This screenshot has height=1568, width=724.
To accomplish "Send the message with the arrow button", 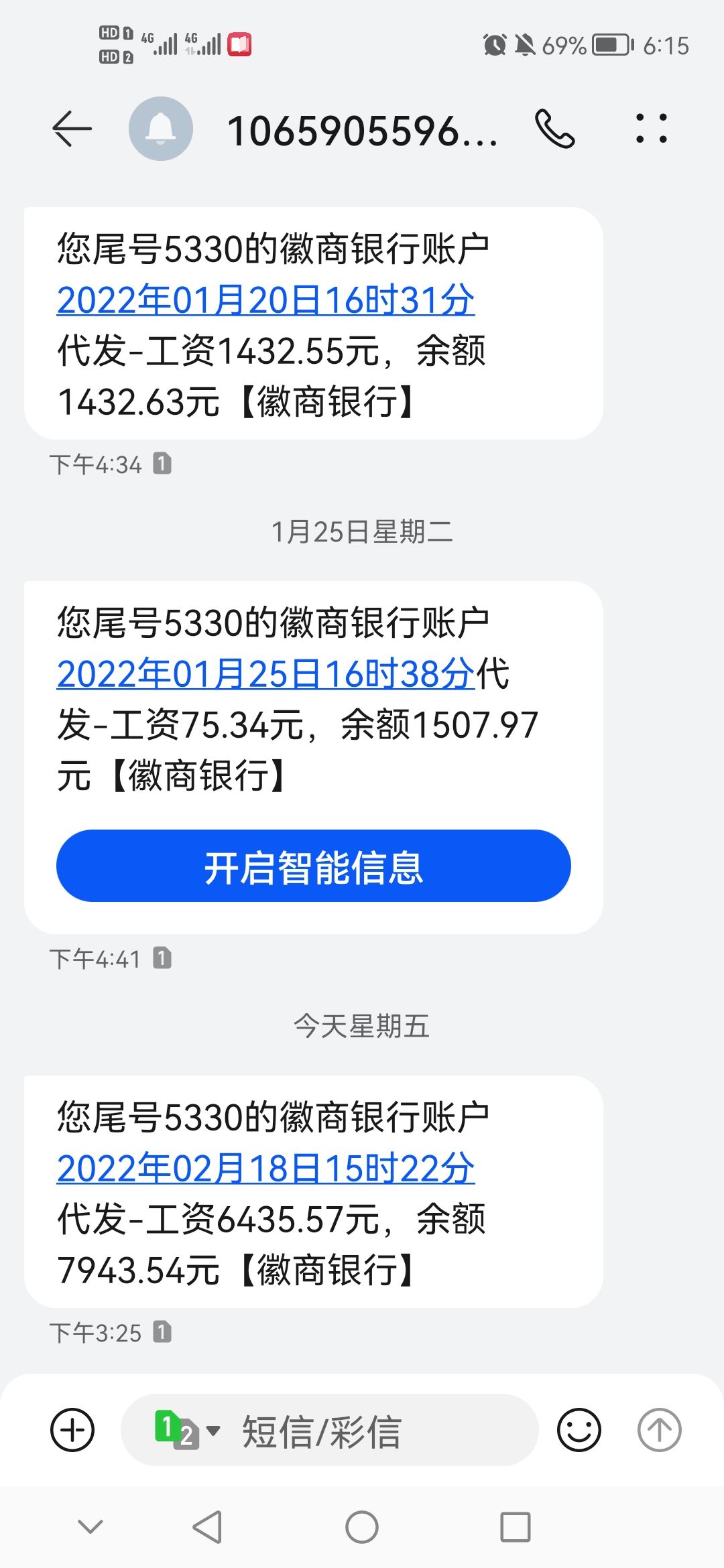I will [x=659, y=1430].
